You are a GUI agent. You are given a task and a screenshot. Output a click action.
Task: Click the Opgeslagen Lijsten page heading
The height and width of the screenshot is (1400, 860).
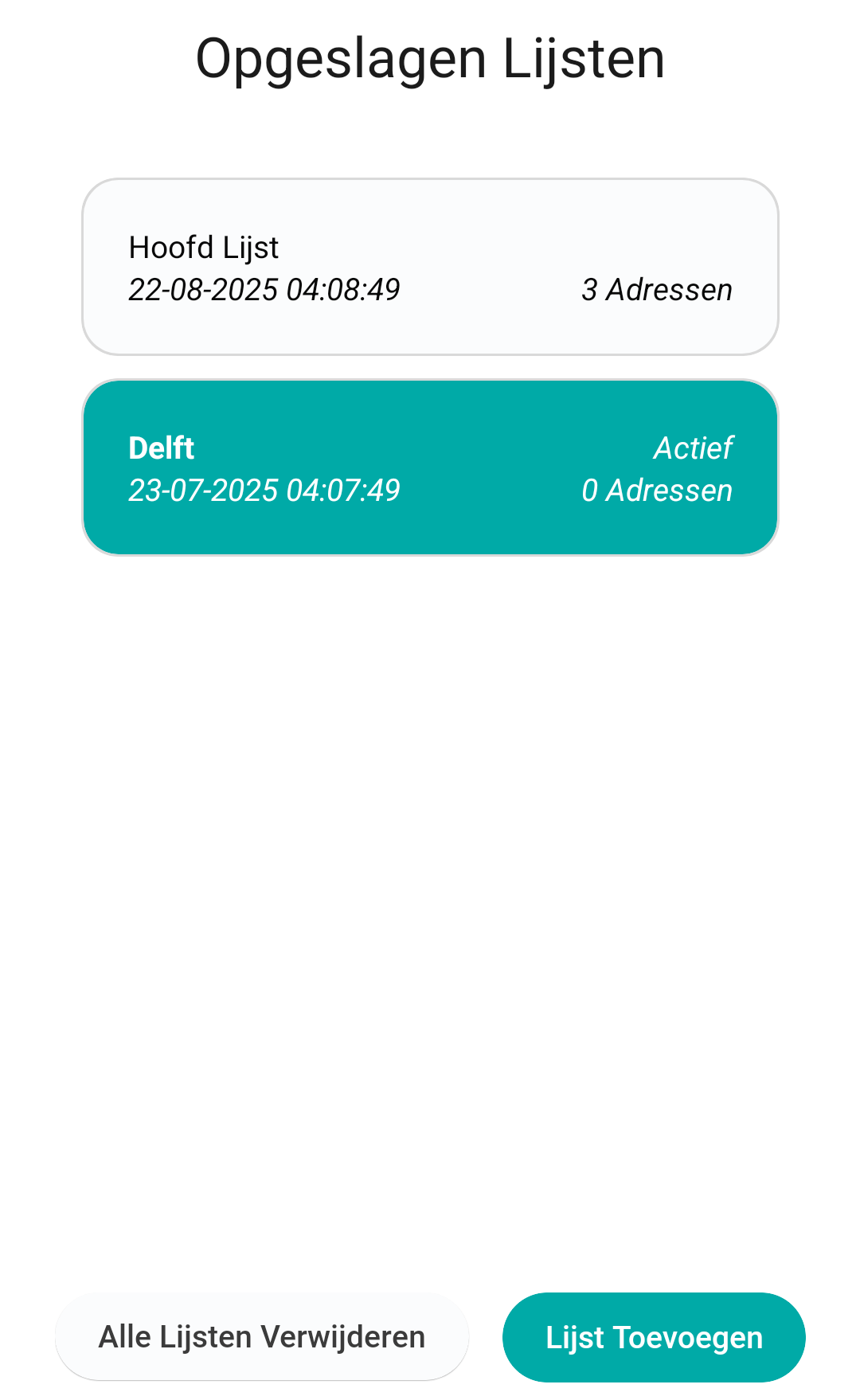(x=430, y=57)
